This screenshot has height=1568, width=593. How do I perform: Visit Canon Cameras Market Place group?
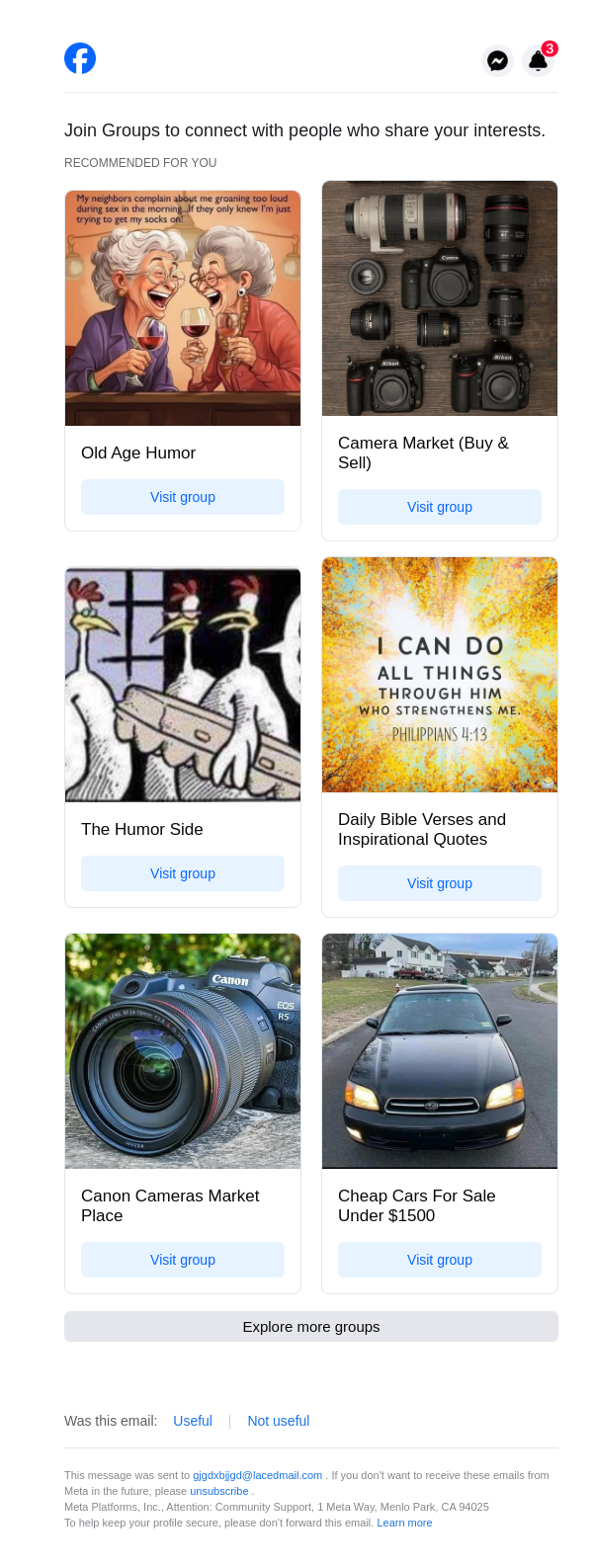pos(183,1260)
